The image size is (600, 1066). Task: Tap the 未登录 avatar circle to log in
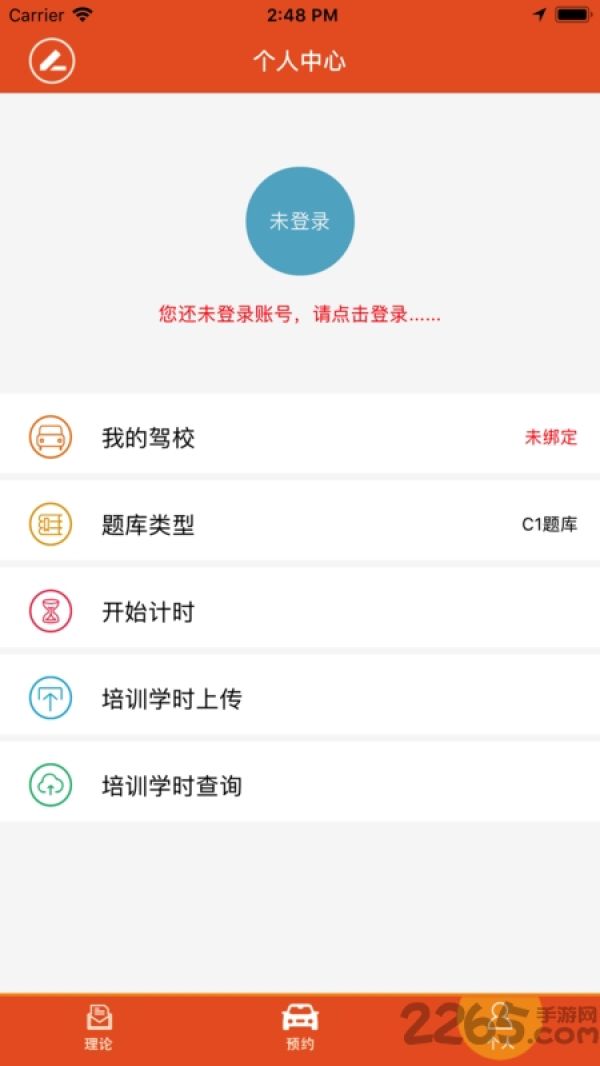pos(300,221)
